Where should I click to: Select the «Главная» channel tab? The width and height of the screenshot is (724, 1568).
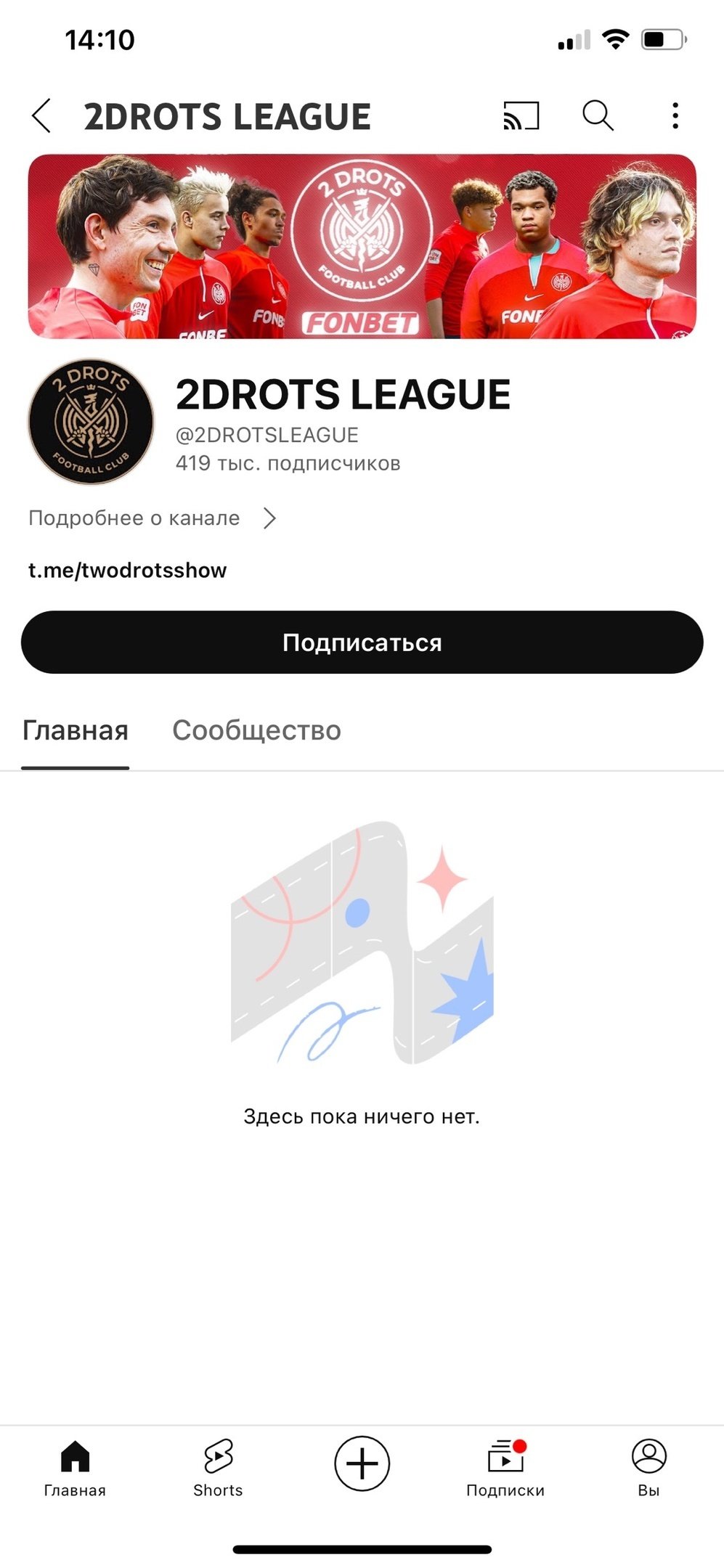tap(76, 730)
